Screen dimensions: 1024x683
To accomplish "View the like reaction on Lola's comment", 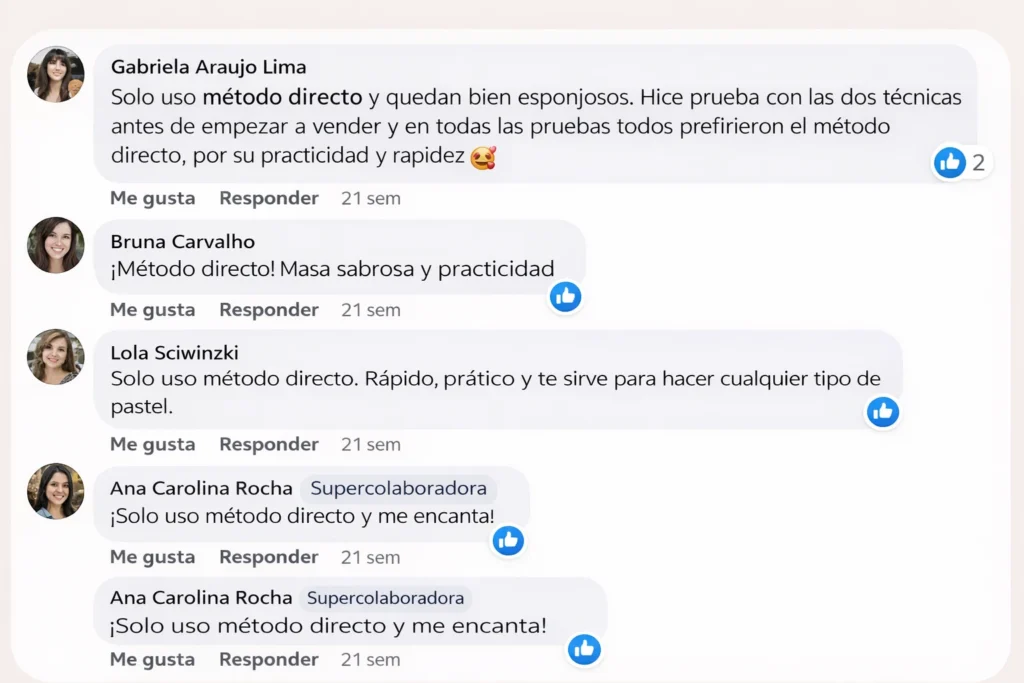I will [883, 411].
